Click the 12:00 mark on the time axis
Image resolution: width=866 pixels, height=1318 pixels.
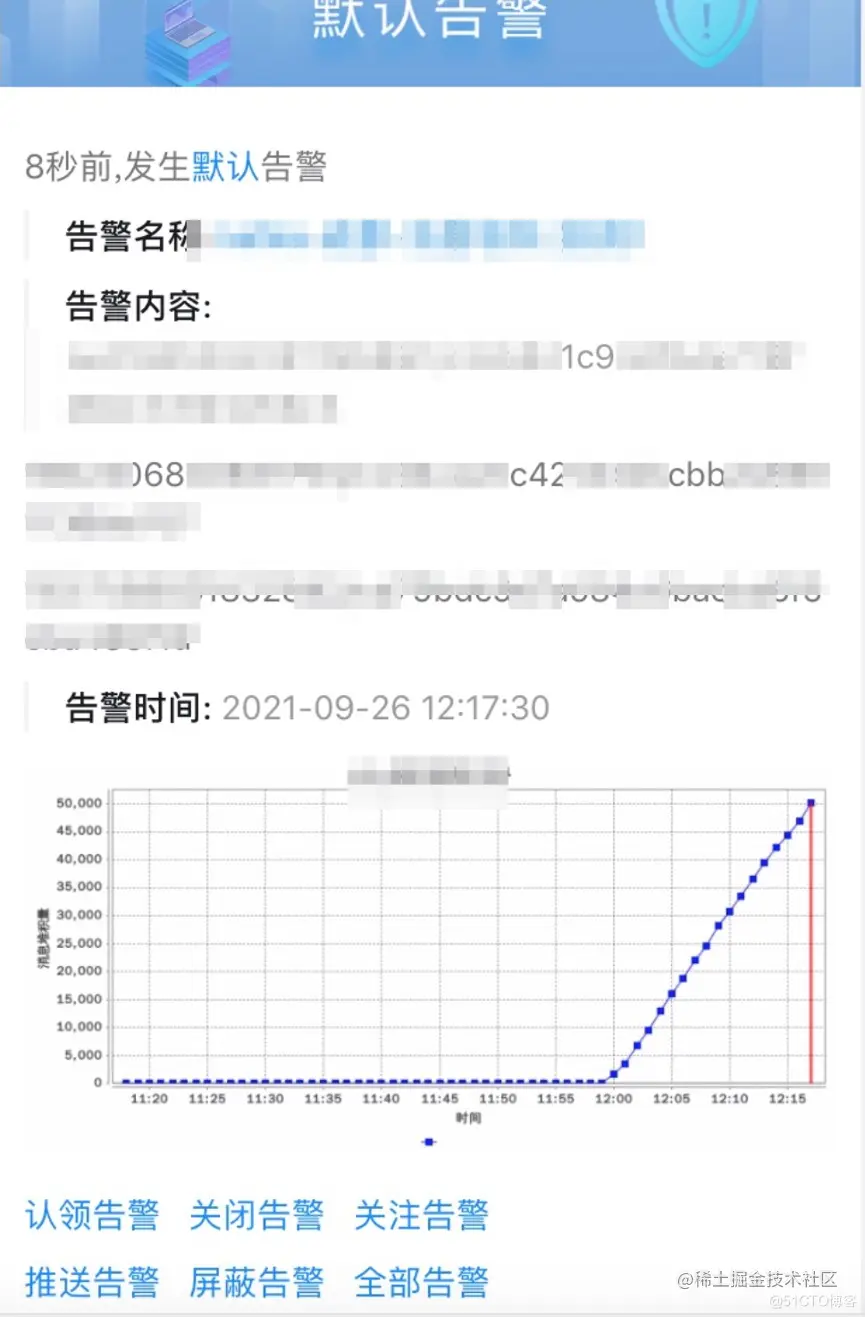pyautogui.click(x=614, y=1097)
